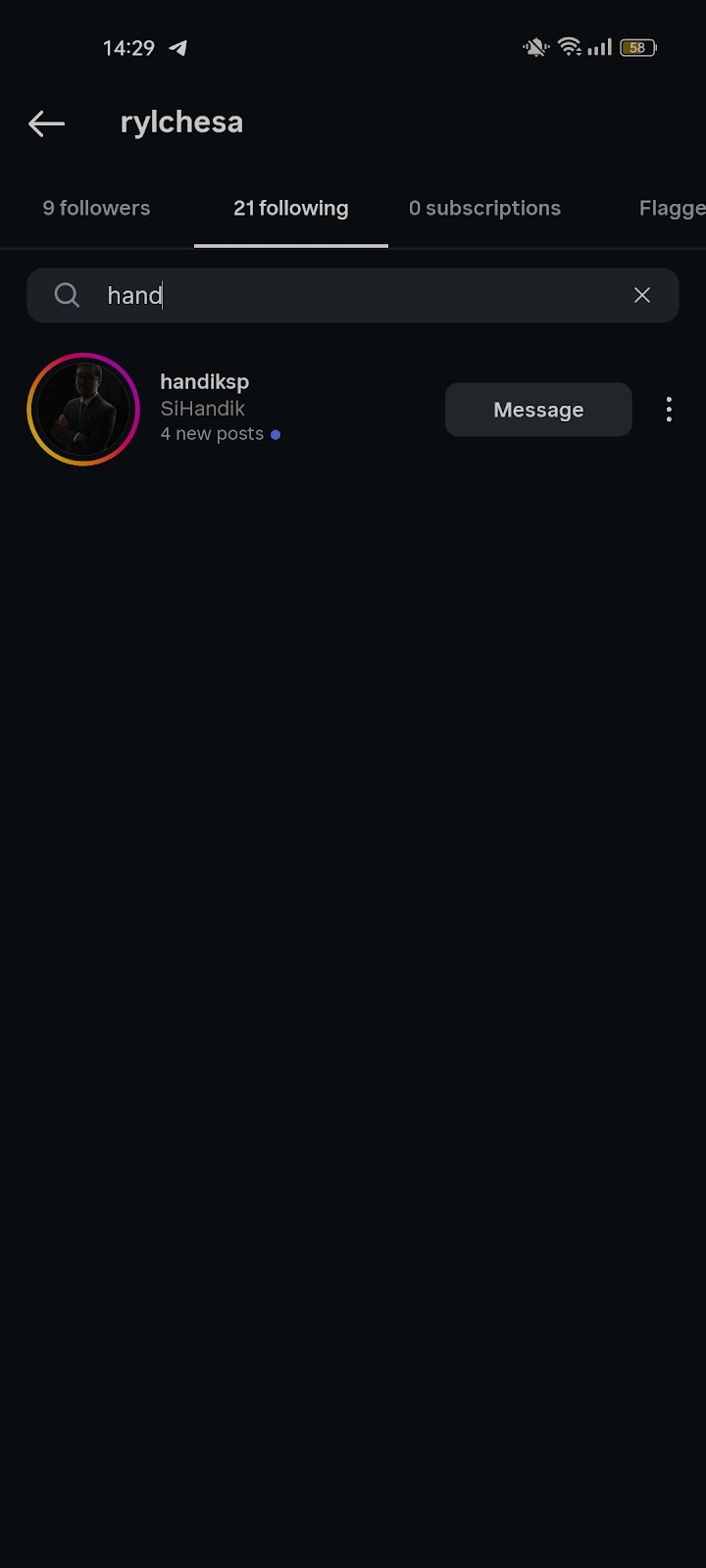The width and height of the screenshot is (706, 1568).
Task: Switch to the 9 followers tab
Action: coord(96,208)
